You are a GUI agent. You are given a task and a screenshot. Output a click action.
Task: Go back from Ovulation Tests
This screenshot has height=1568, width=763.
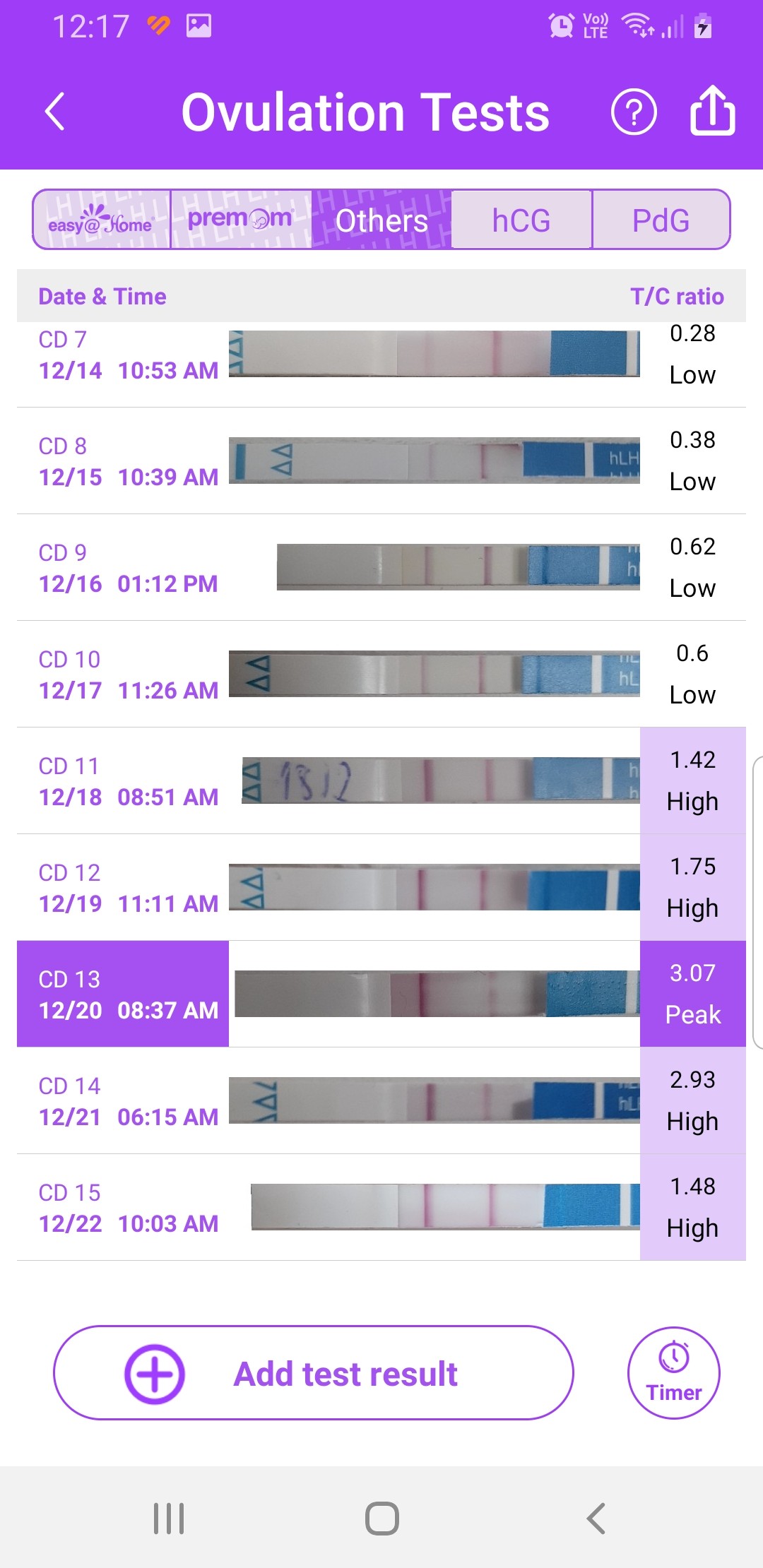pos(55,112)
